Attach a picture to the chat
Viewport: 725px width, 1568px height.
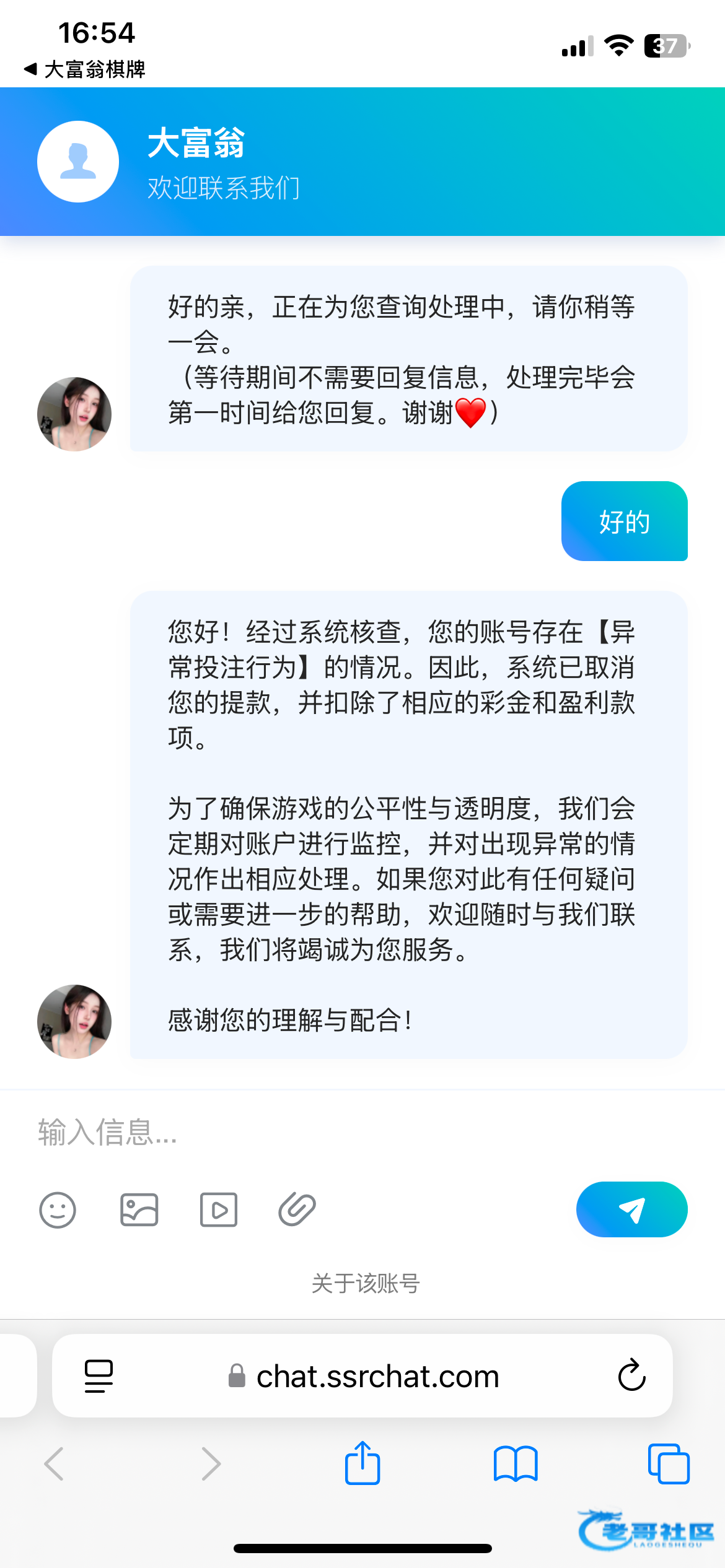tap(139, 1209)
